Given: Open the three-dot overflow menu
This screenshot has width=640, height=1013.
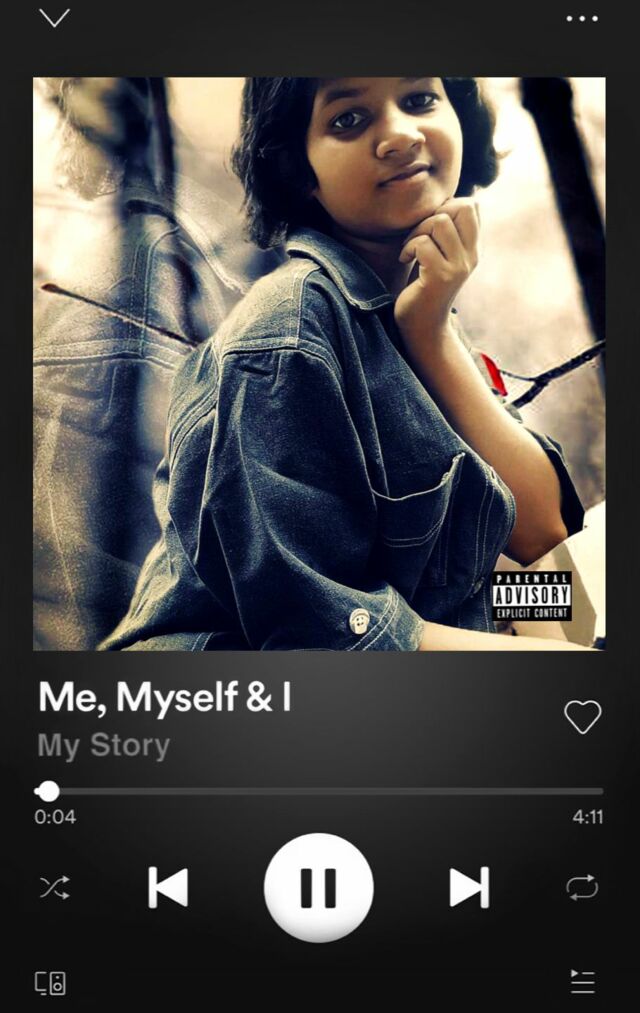Looking at the screenshot, I should (x=582, y=18).
